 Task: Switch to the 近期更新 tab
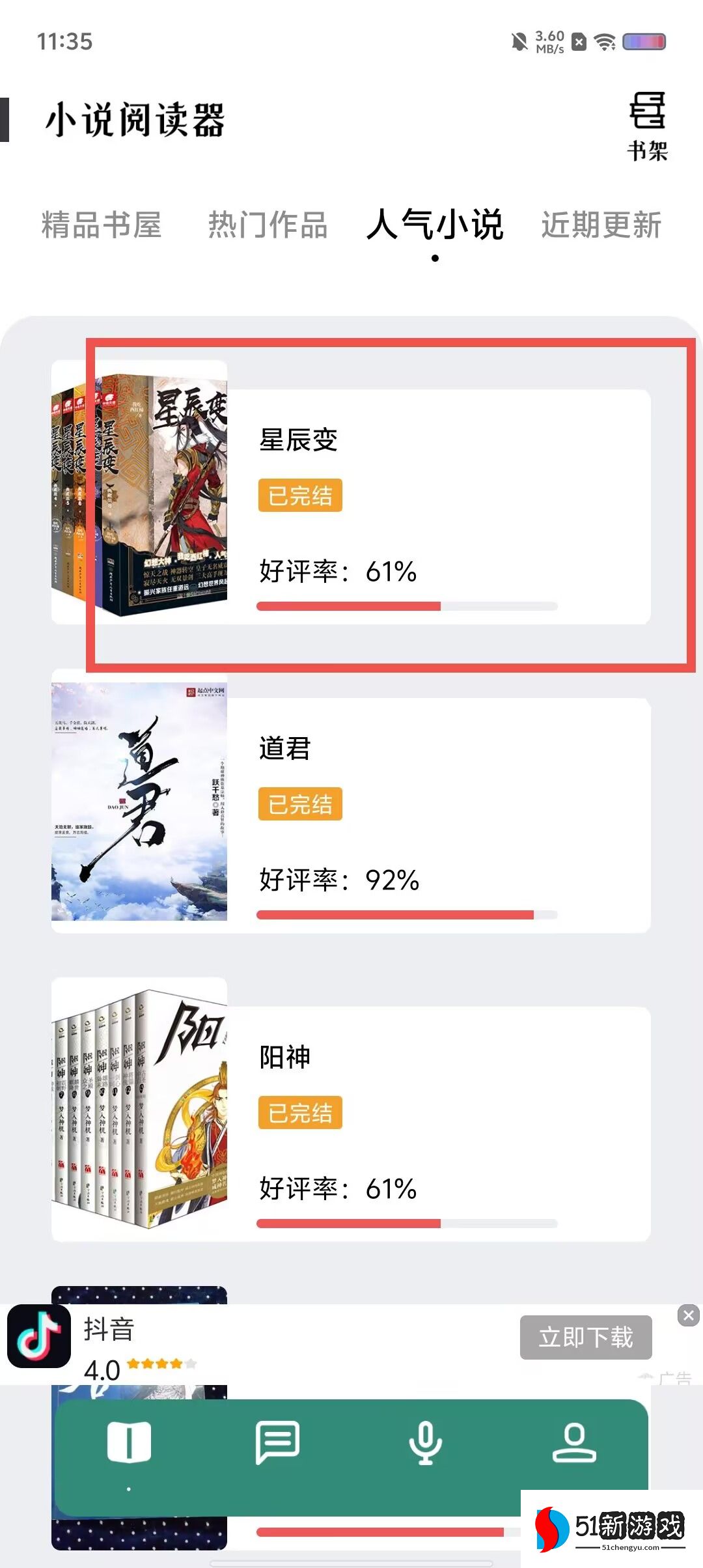click(x=601, y=225)
